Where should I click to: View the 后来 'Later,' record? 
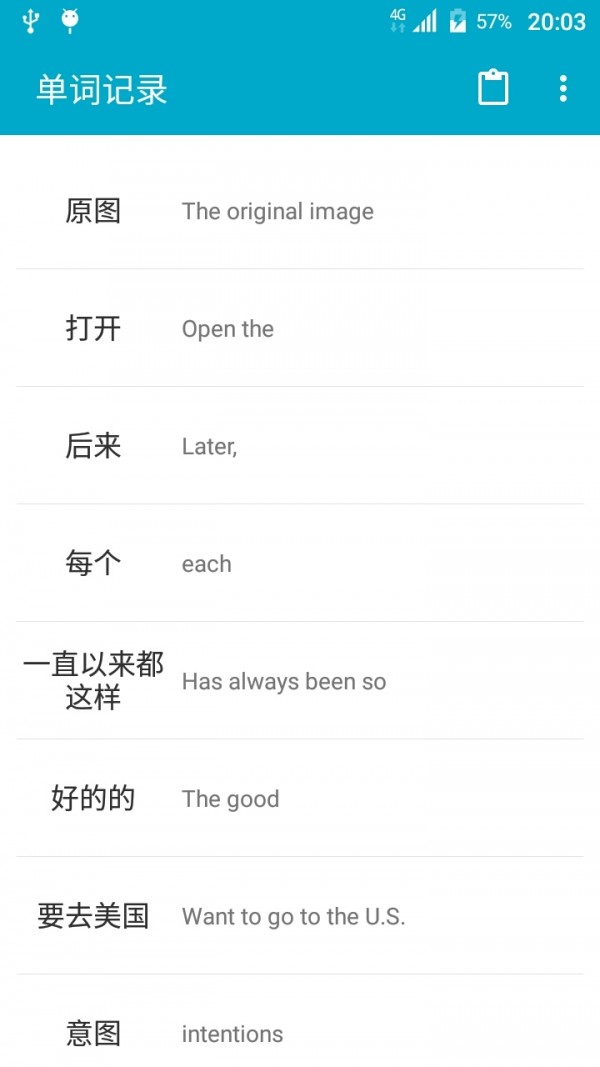coord(300,446)
